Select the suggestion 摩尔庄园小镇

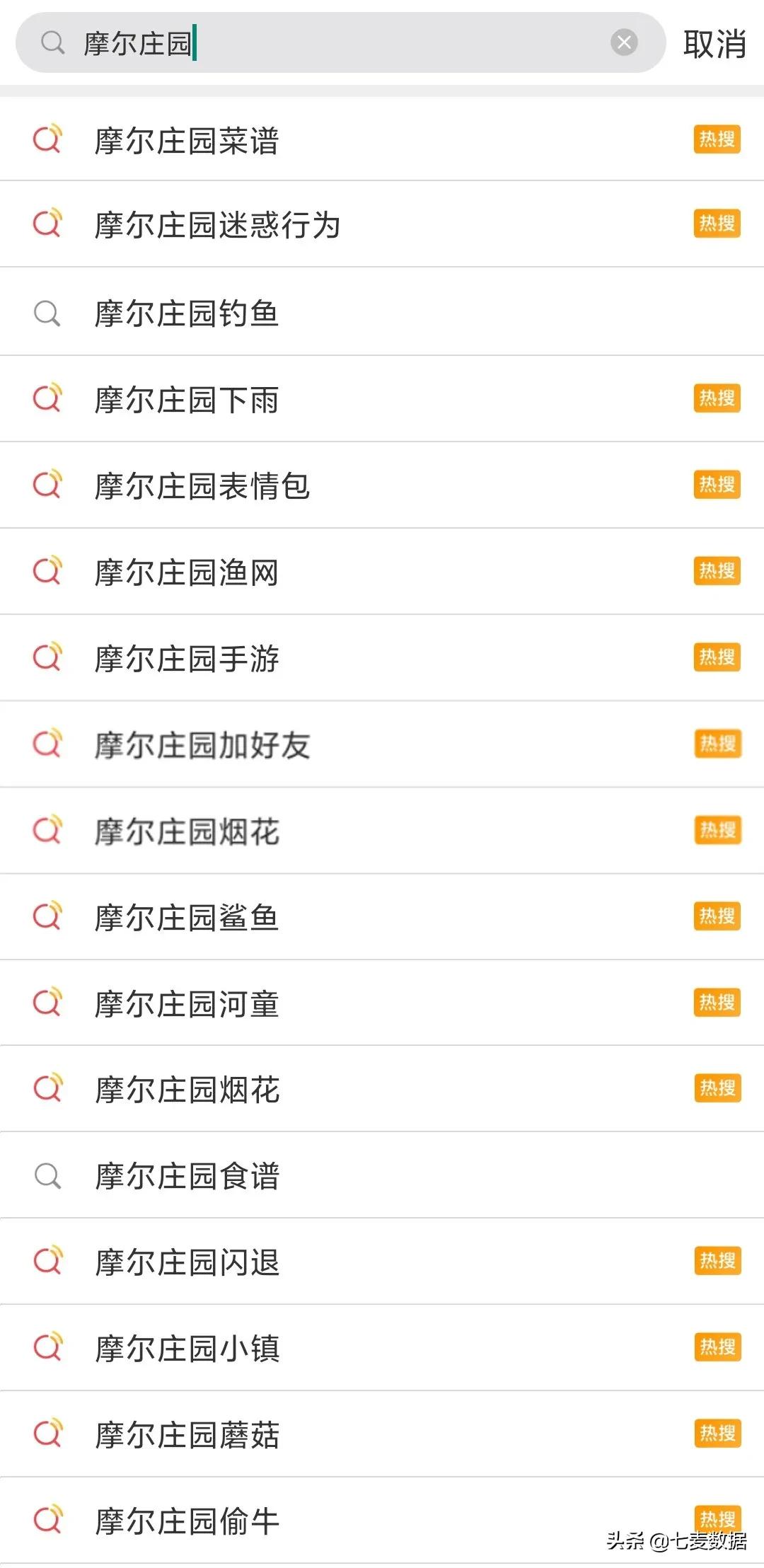(187, 1349)
